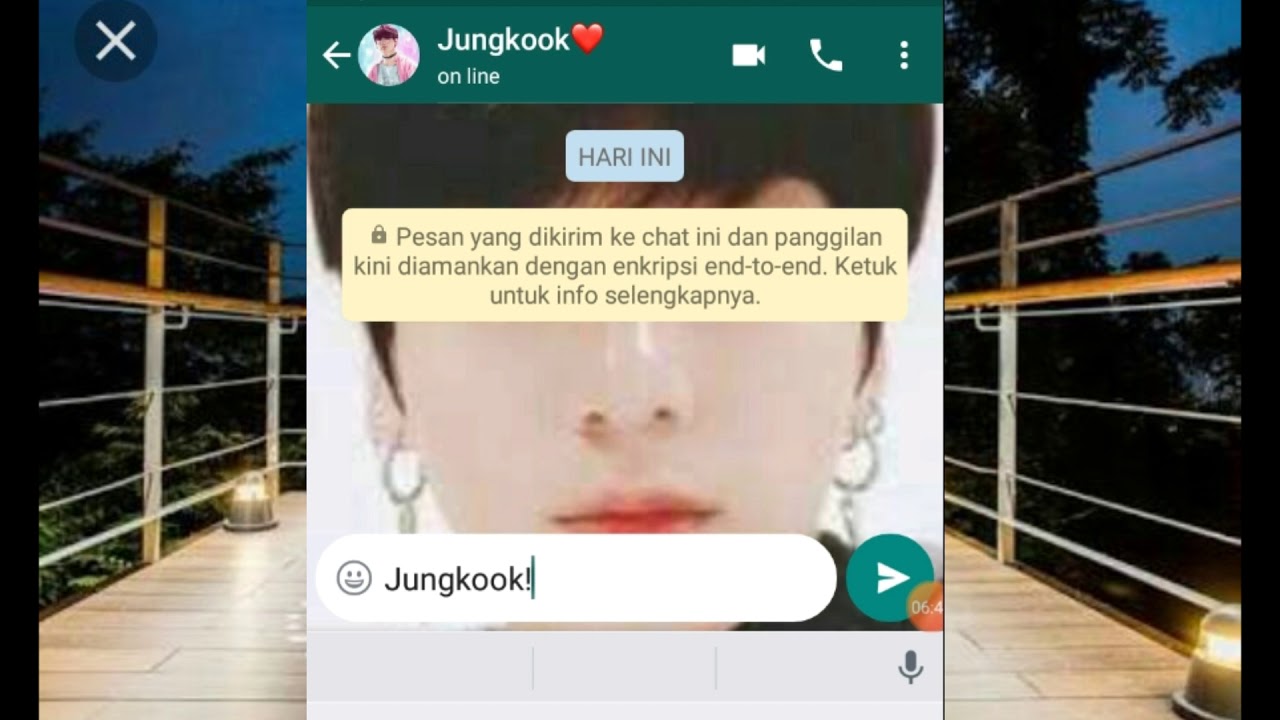Open the emoji picker
The height and width of the screenshot is (720, 1280).
point(353,578)
